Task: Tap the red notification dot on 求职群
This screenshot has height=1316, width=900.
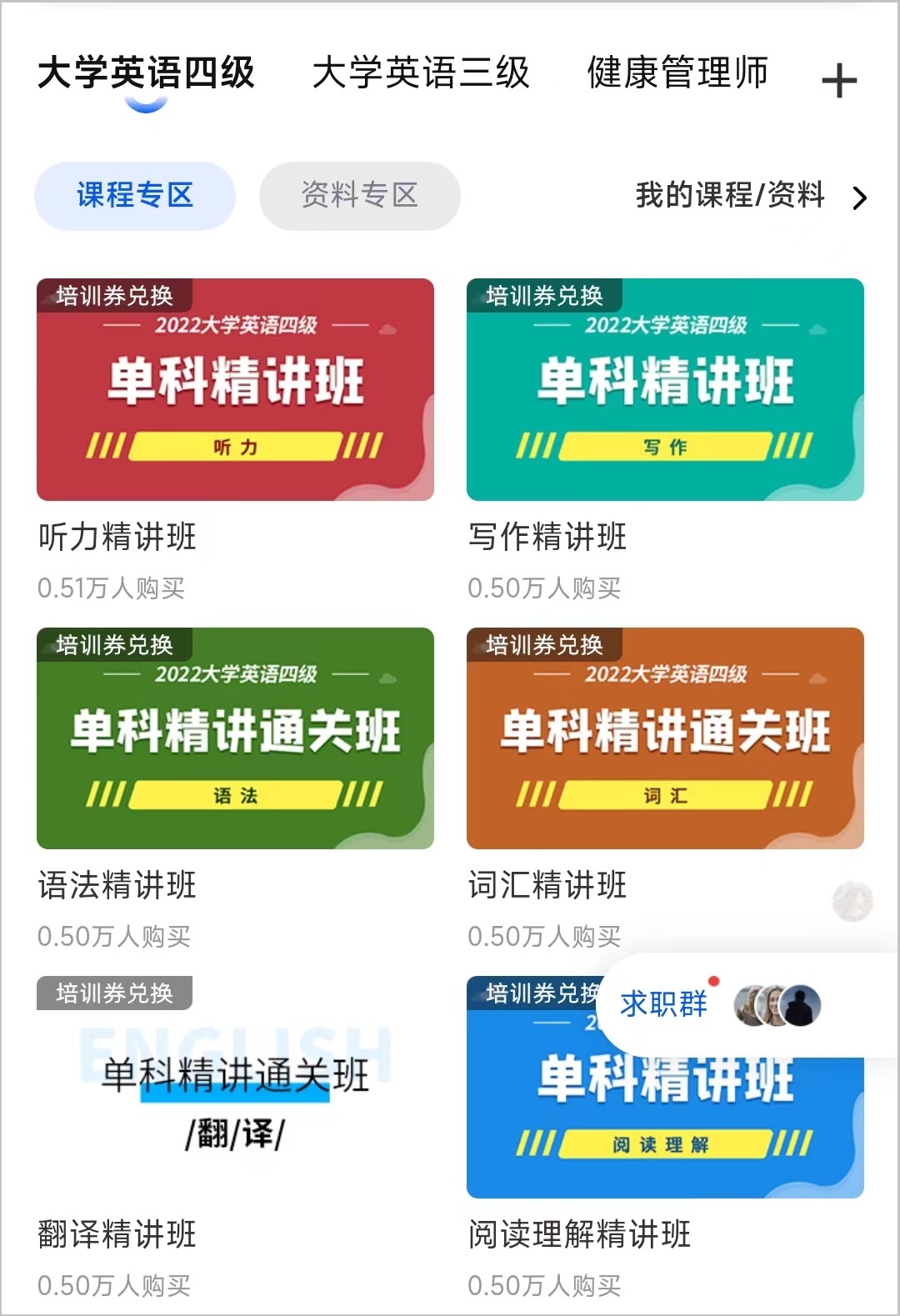Action: point(714,981)
